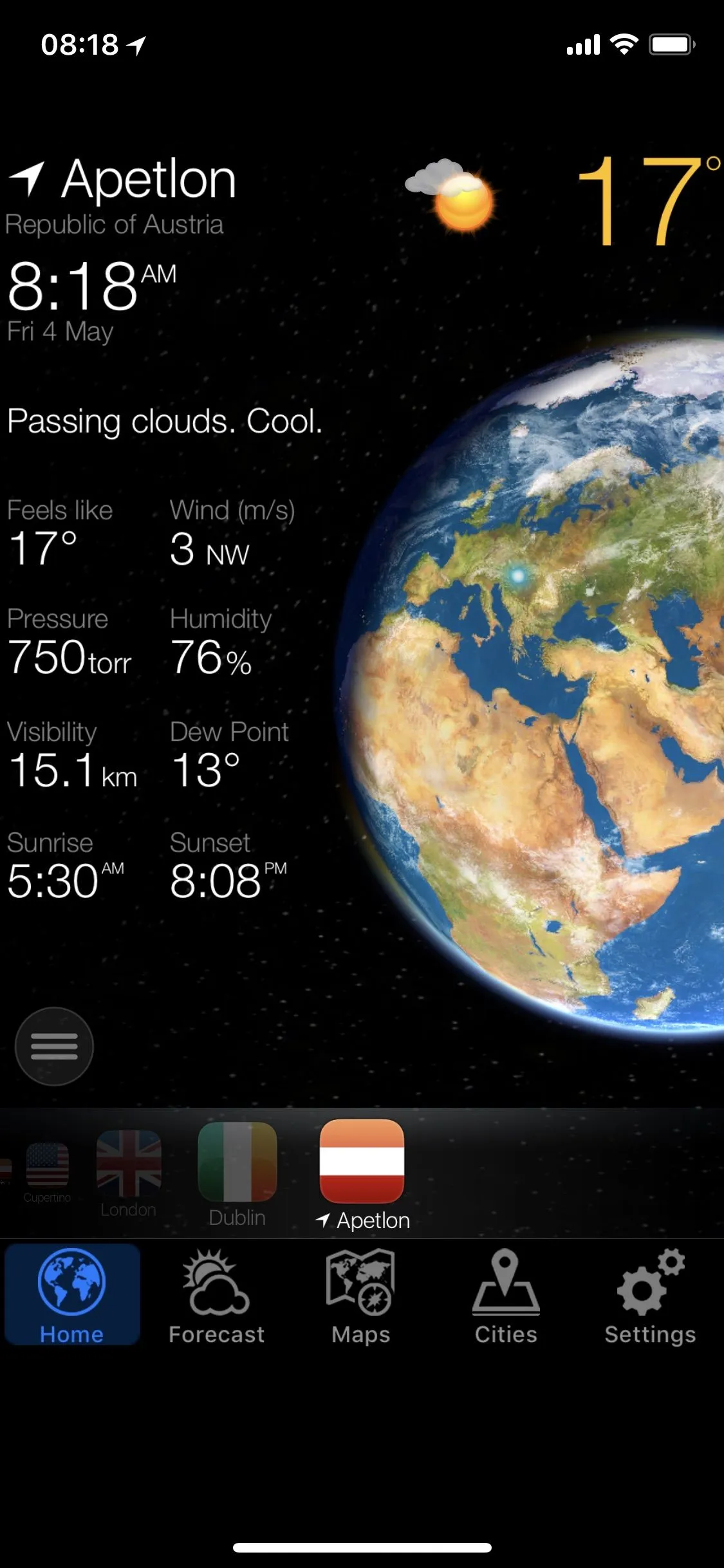Select the Home tab
The image size is (724, 1568).
72,1295
